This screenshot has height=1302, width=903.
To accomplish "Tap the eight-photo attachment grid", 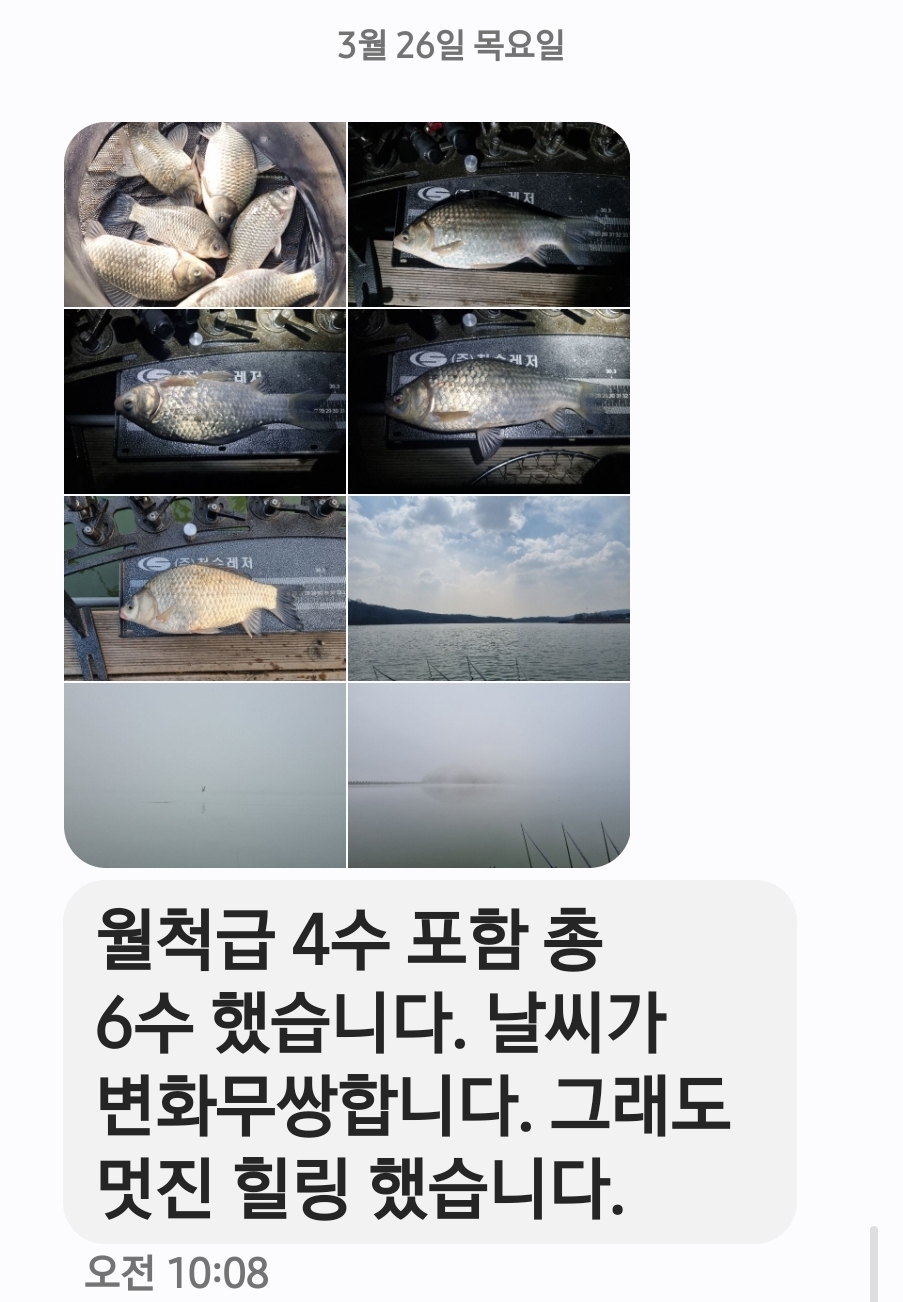I will (x=346, y=490).
